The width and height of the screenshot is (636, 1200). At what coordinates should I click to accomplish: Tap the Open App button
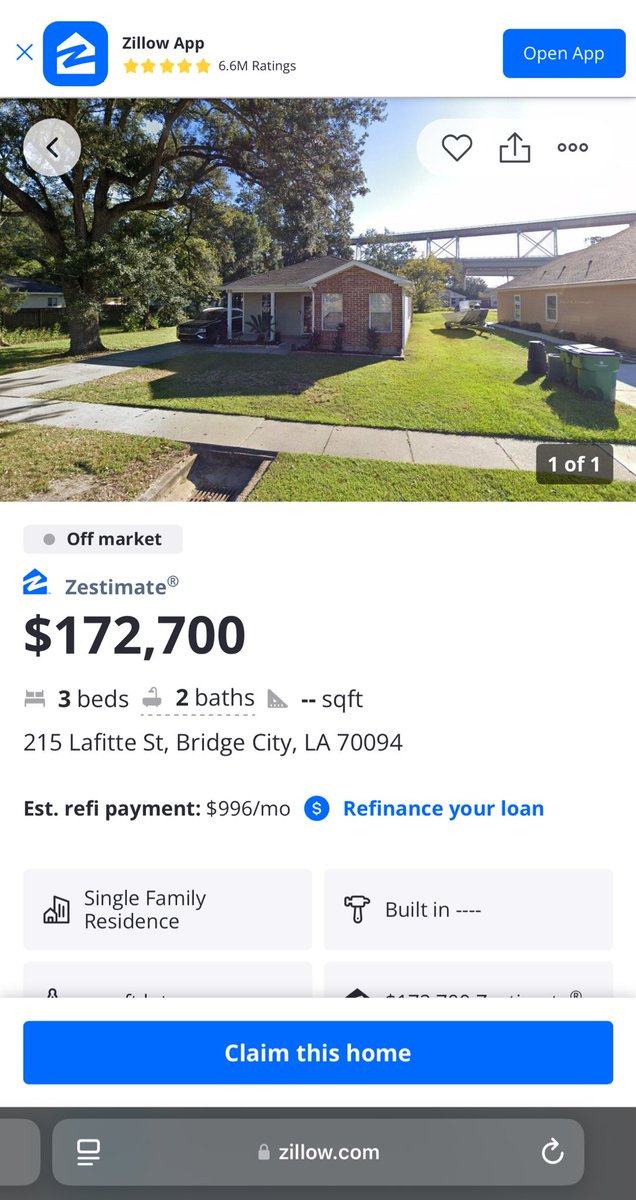point(563,54)
